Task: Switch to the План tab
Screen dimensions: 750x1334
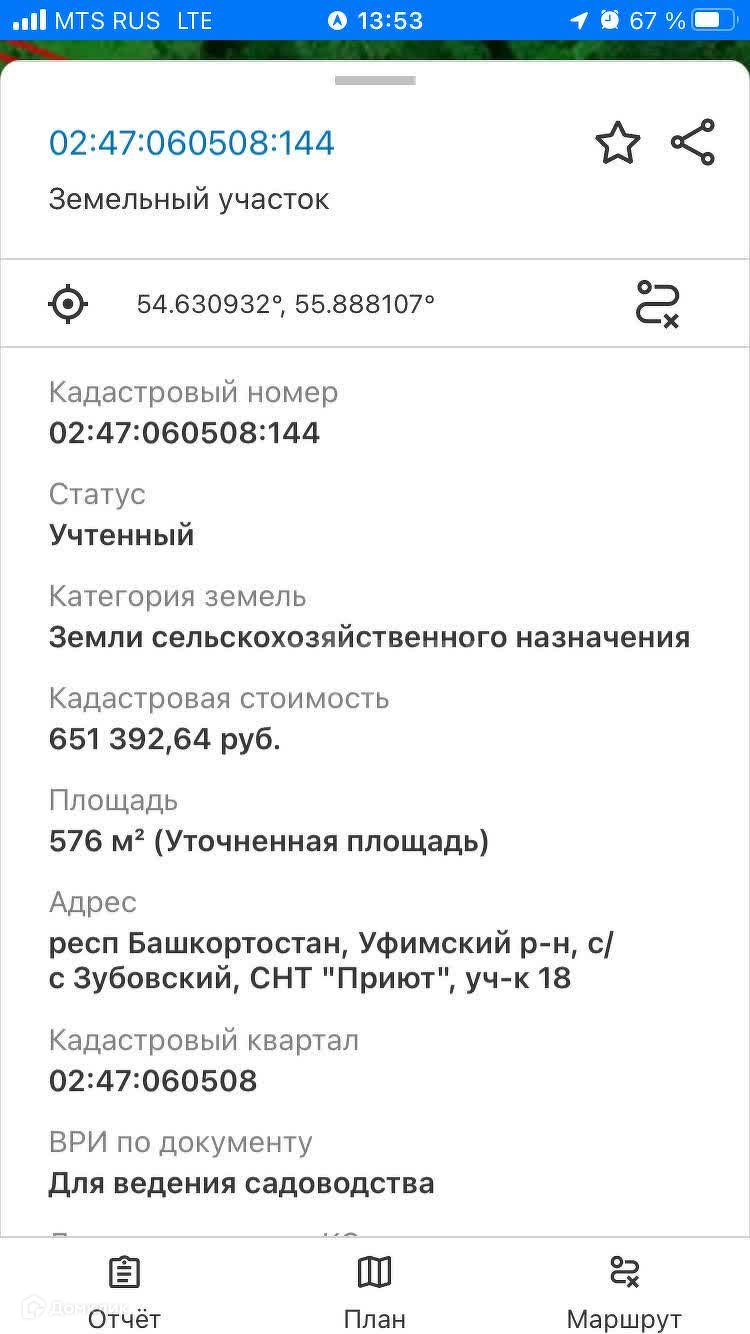Action: coord(374,1290)
